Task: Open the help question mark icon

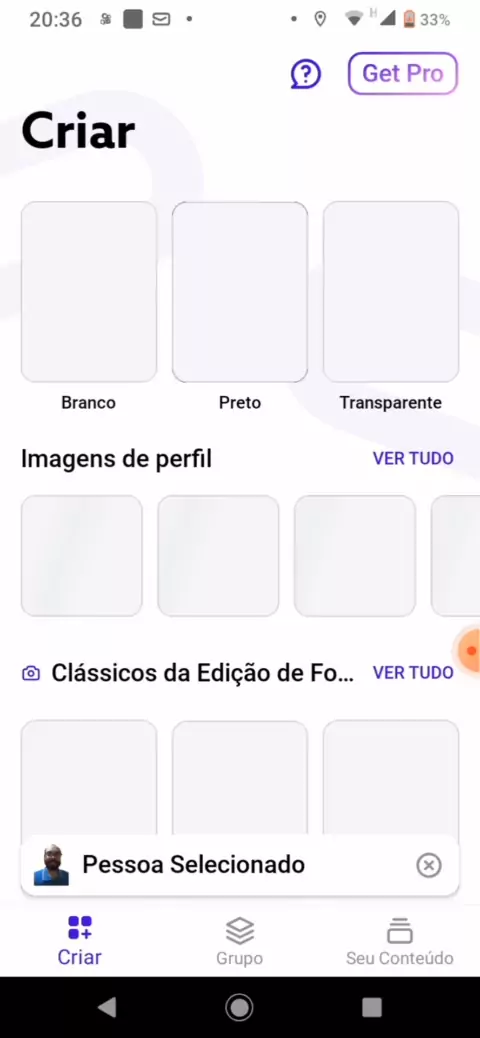Action: (306, 74)
